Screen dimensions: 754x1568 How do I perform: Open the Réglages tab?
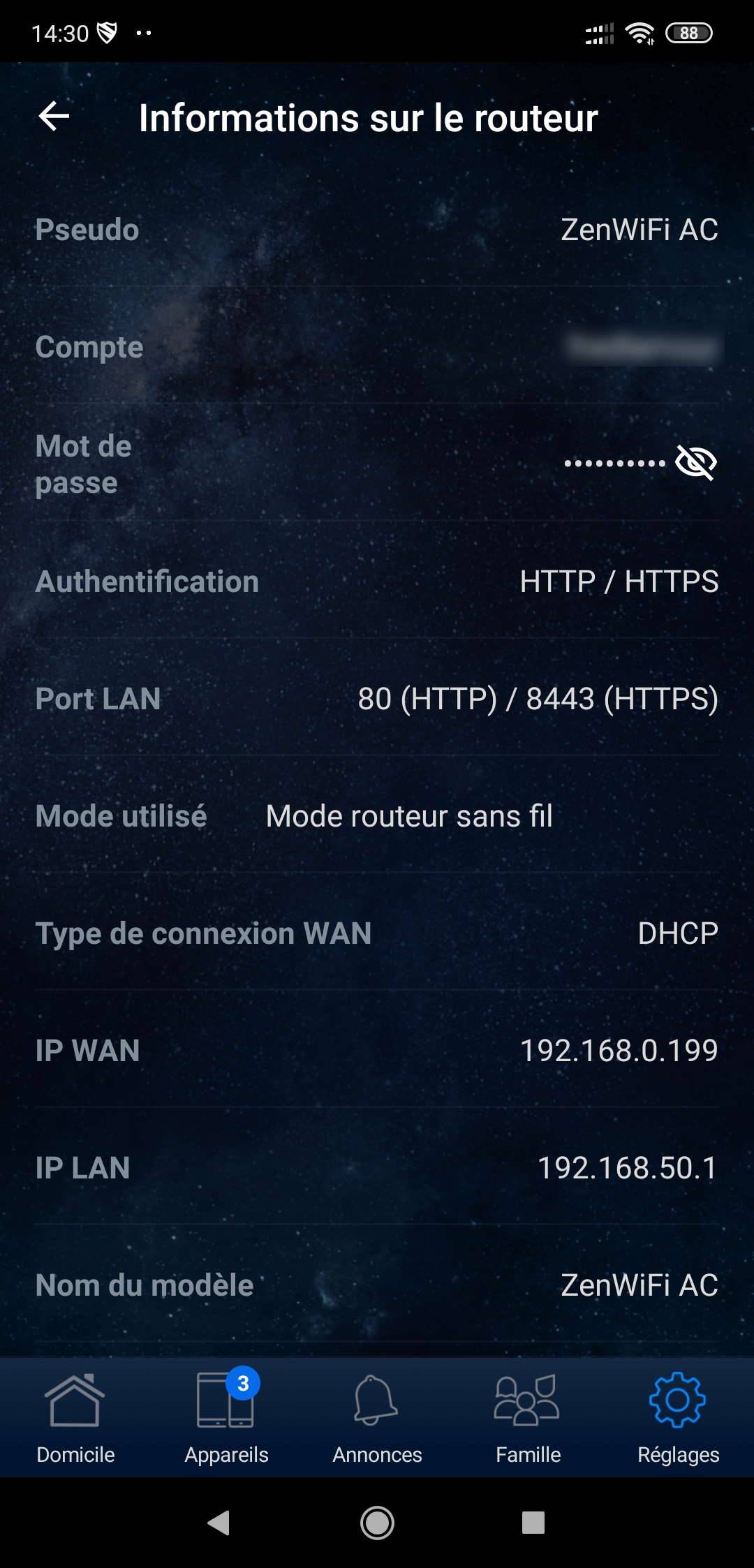pyautogui.click(x=678, y=1417)
